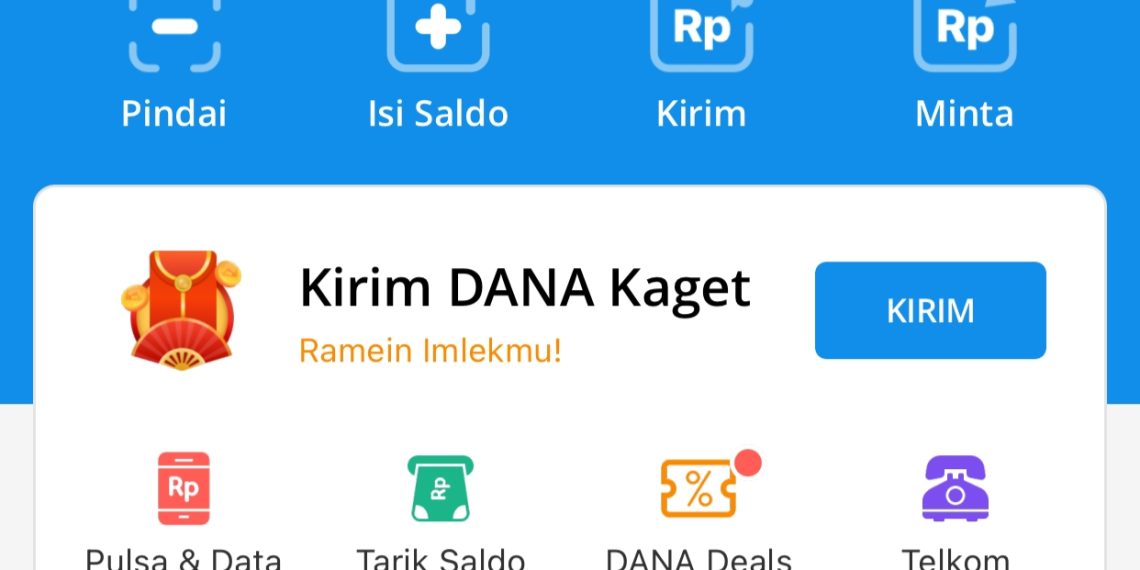The height and width of the screenshot is (570, 1140).
Task: Tap Isi Saldo to top up
Action: pyautogui.click(x=438, y=60)
